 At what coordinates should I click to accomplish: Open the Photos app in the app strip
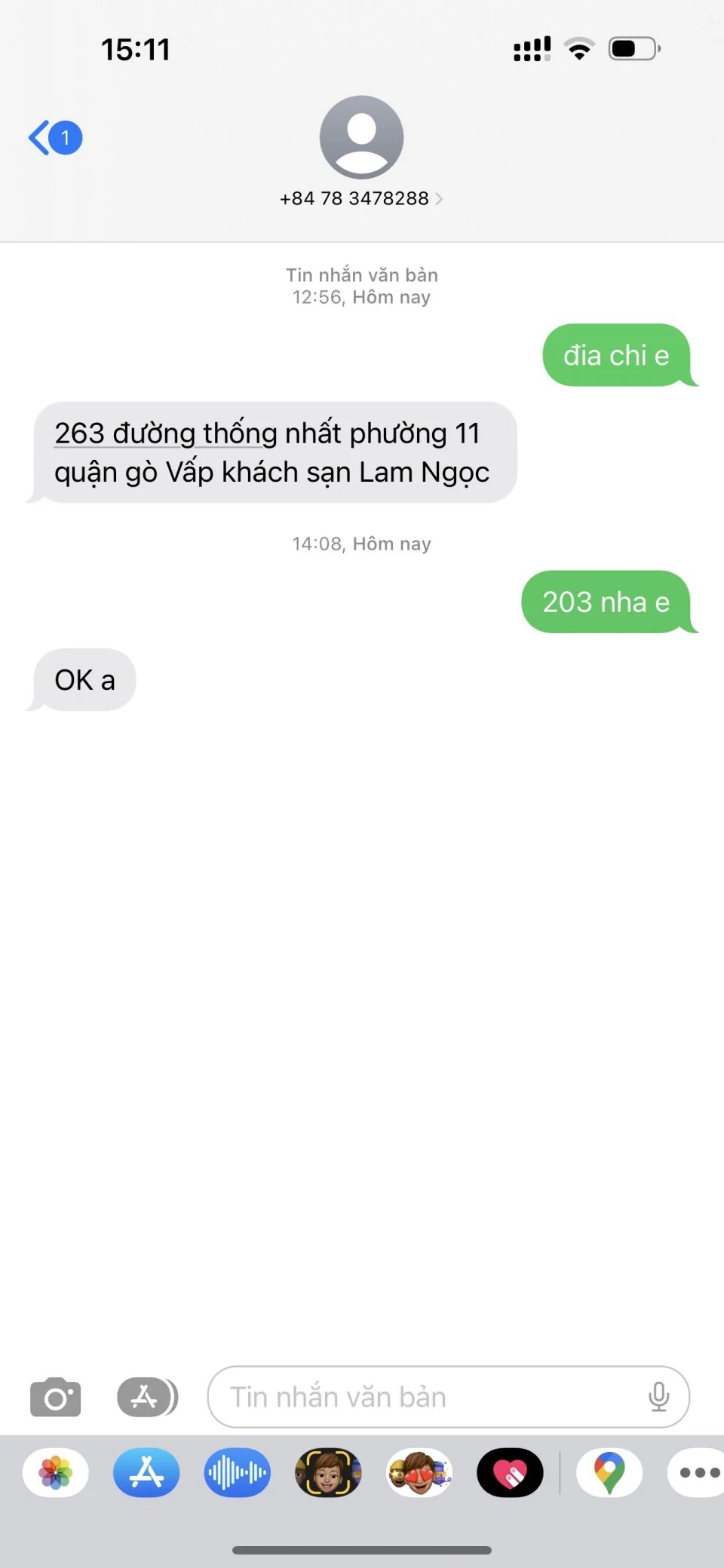pos(56,1472)
